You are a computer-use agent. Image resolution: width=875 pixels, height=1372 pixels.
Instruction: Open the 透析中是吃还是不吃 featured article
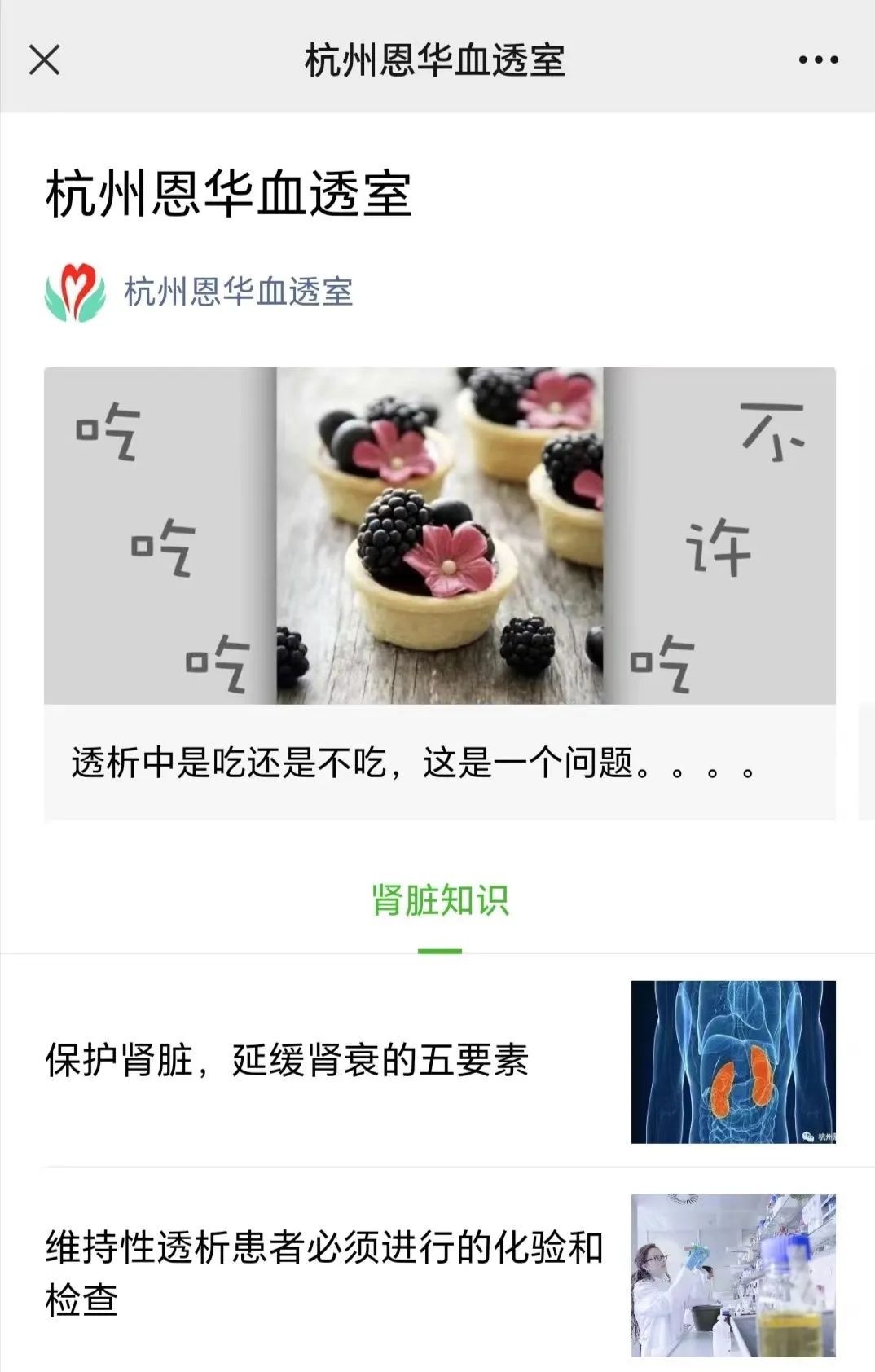[439, 595]
